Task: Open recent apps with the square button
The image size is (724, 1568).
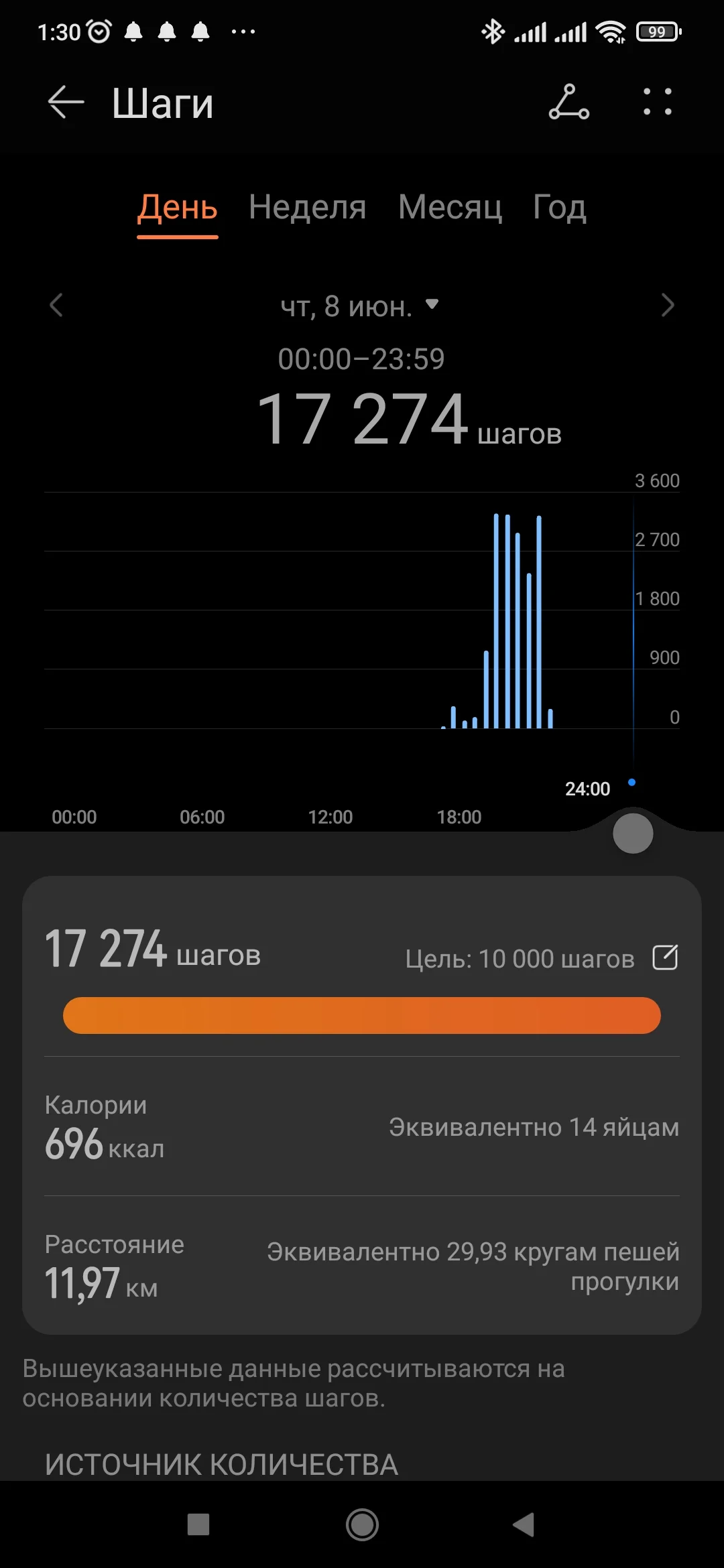Action: point(198,1524)
